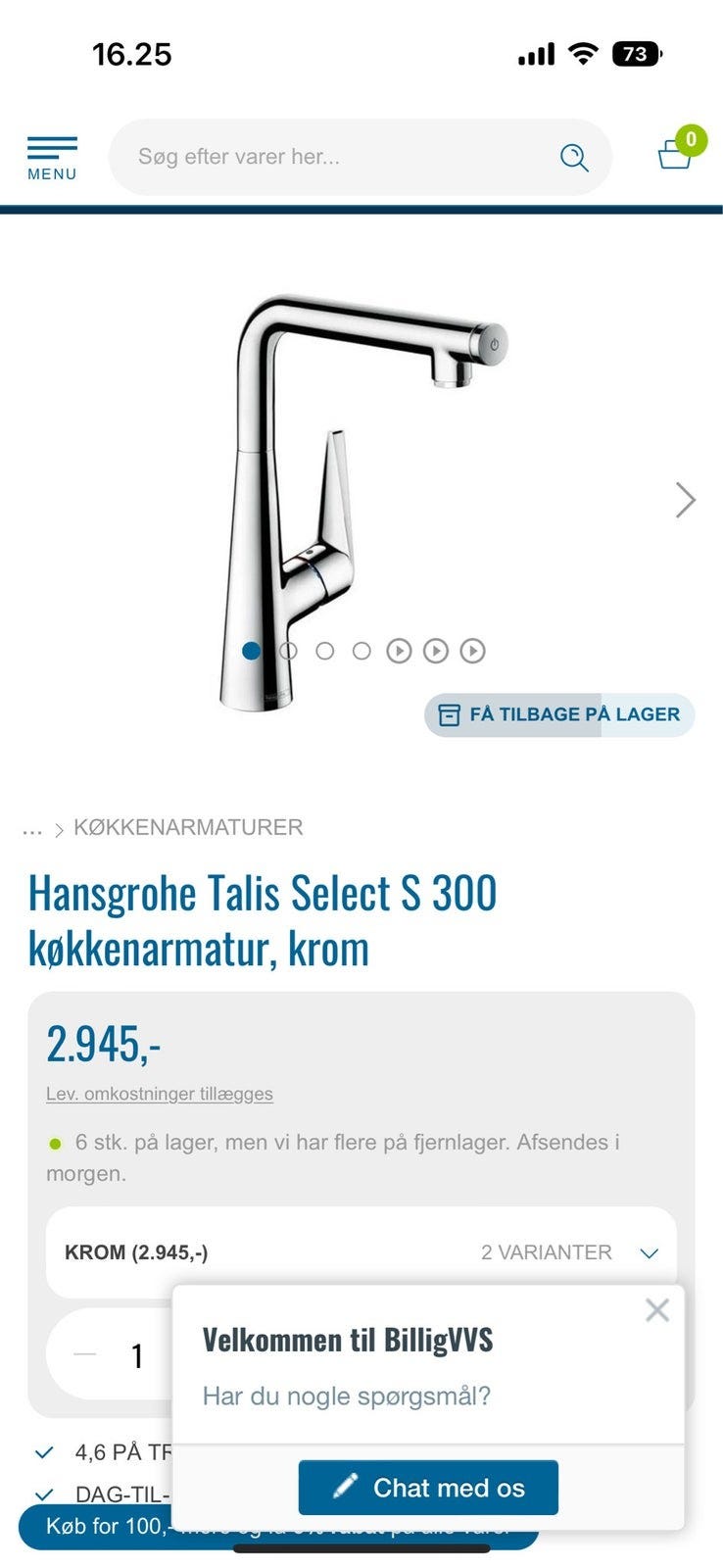Tap the Chat med os button
The height and width of the screenshot is (1568, 723).
[x=428, y=1487]
